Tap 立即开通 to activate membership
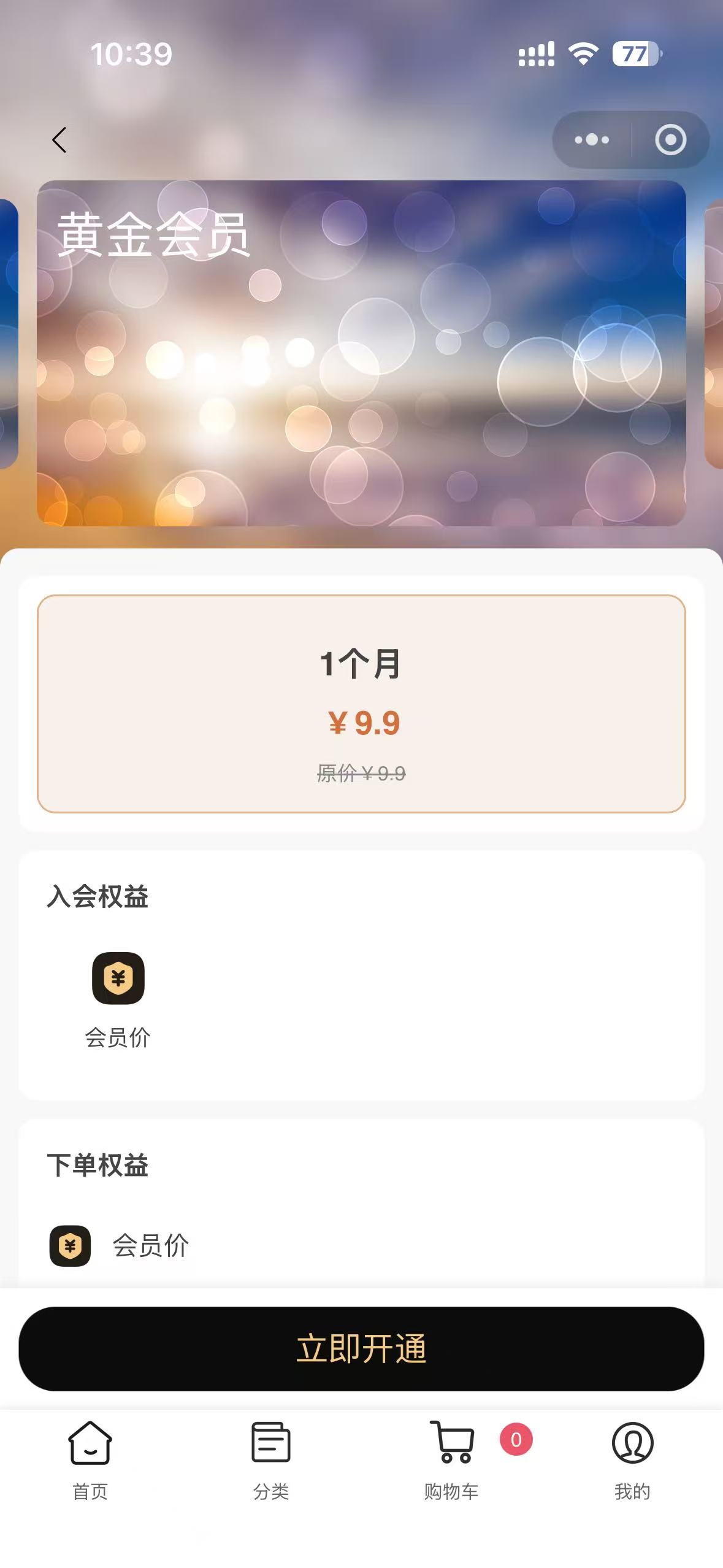Screen dimensions: 723x1568 click(361, 1348)
